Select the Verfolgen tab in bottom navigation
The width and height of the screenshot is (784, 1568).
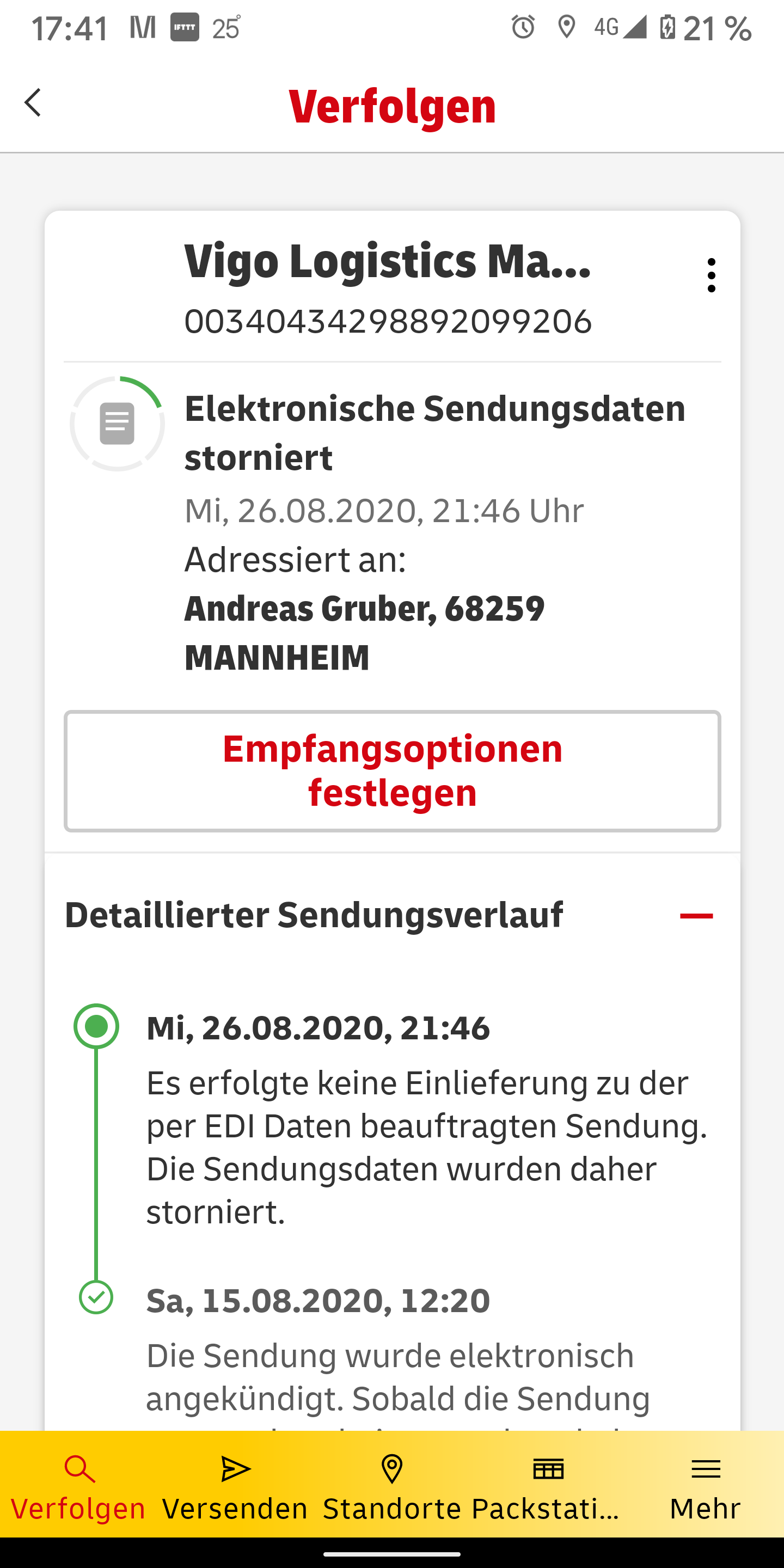coord(78,1487)
